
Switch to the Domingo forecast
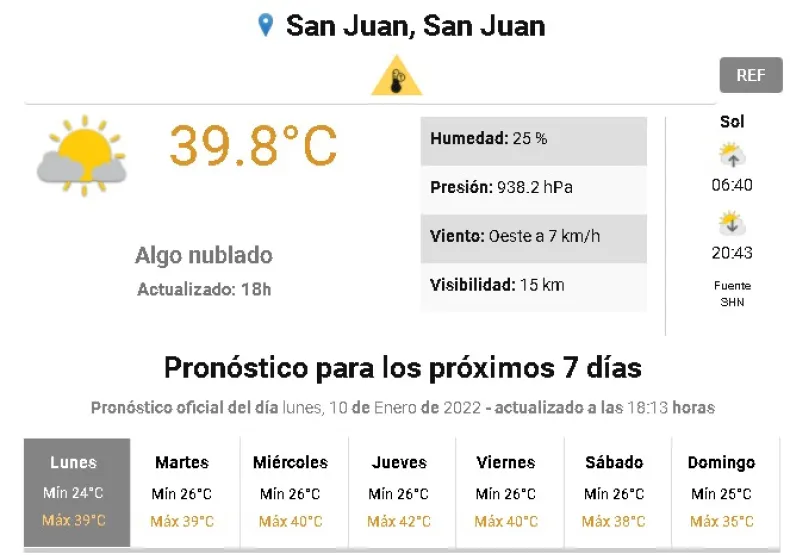(x=721, y=491)
